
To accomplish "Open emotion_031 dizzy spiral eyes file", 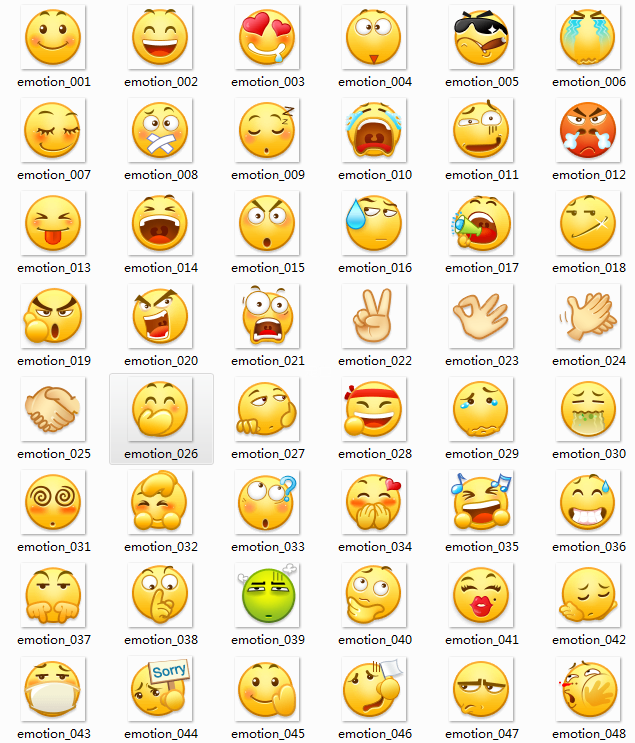I will 53,502.
